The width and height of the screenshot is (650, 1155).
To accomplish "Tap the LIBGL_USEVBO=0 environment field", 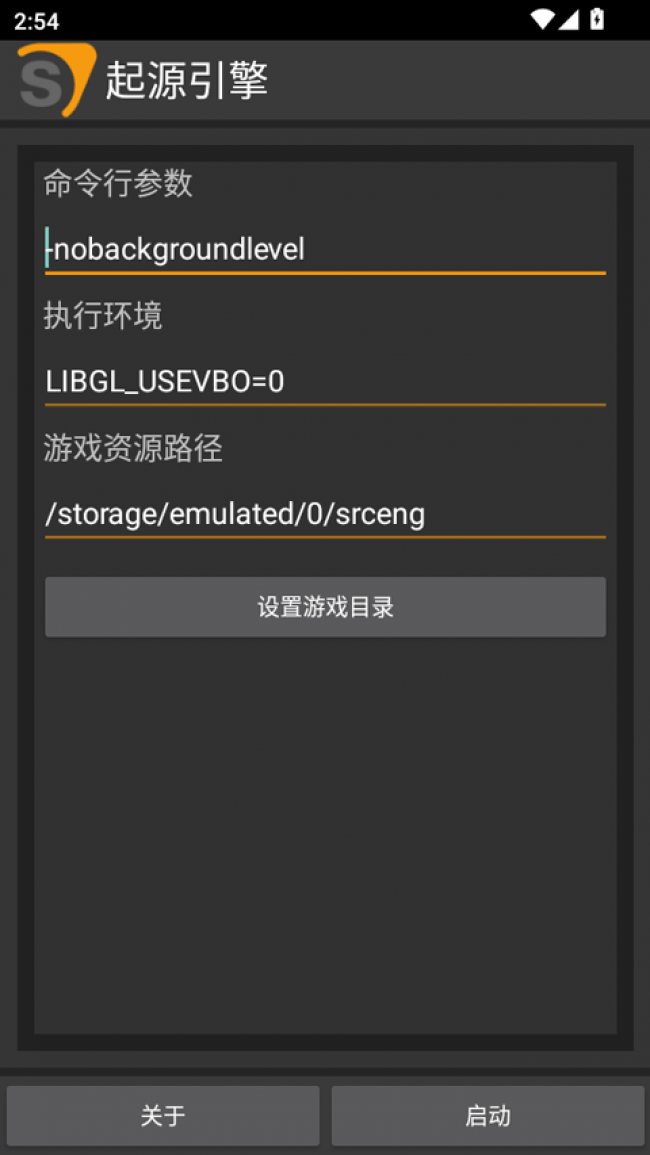I will (325, 381).
